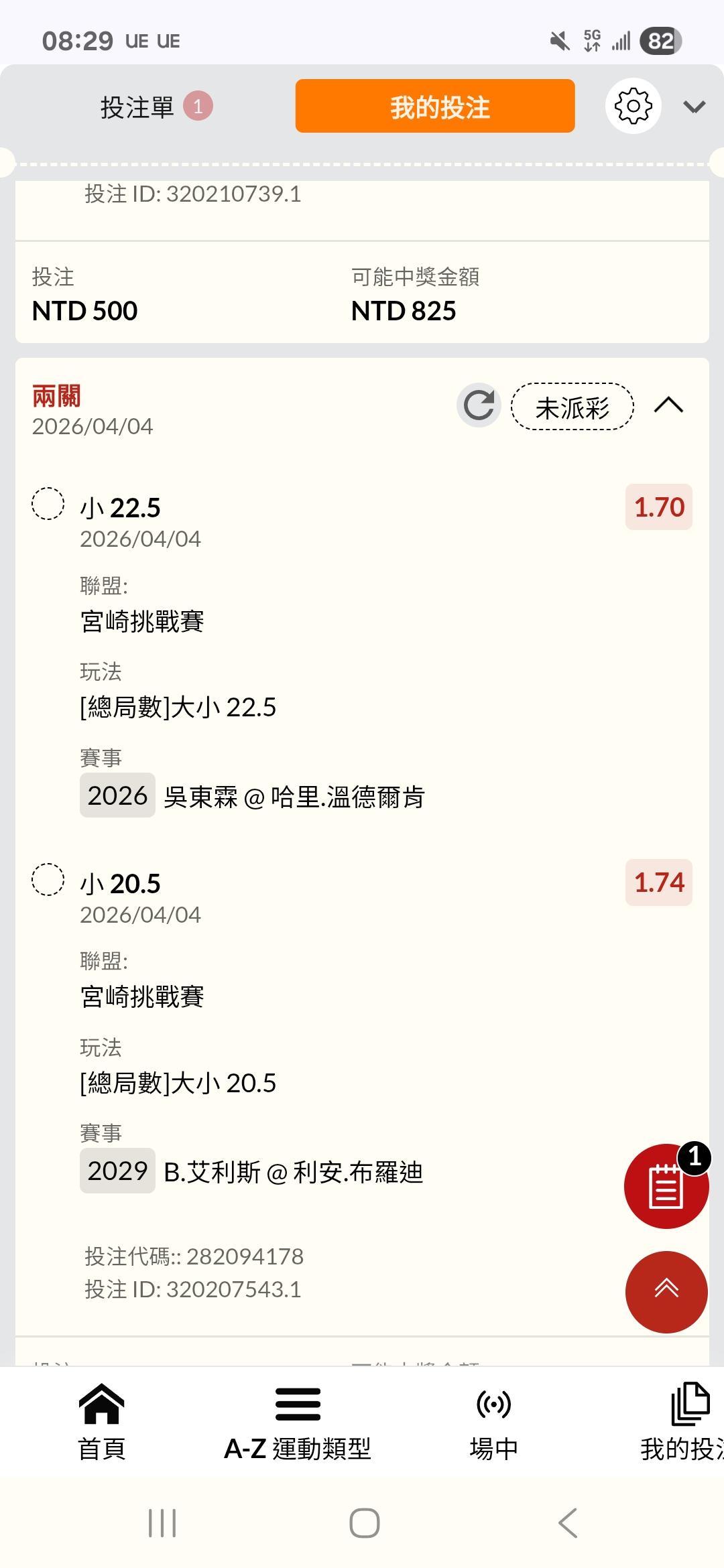Open the floating bet slip button
724x1568 pixels.
coord(666,1186)
